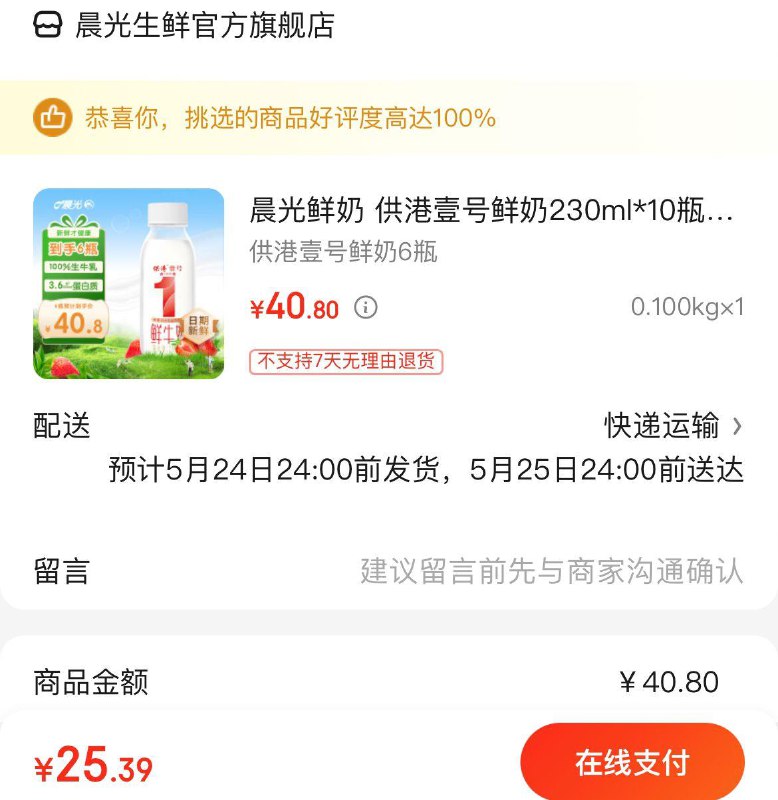Click the 配送 delivery section row
Screen dimensions: 778x800
coord(62,424)
